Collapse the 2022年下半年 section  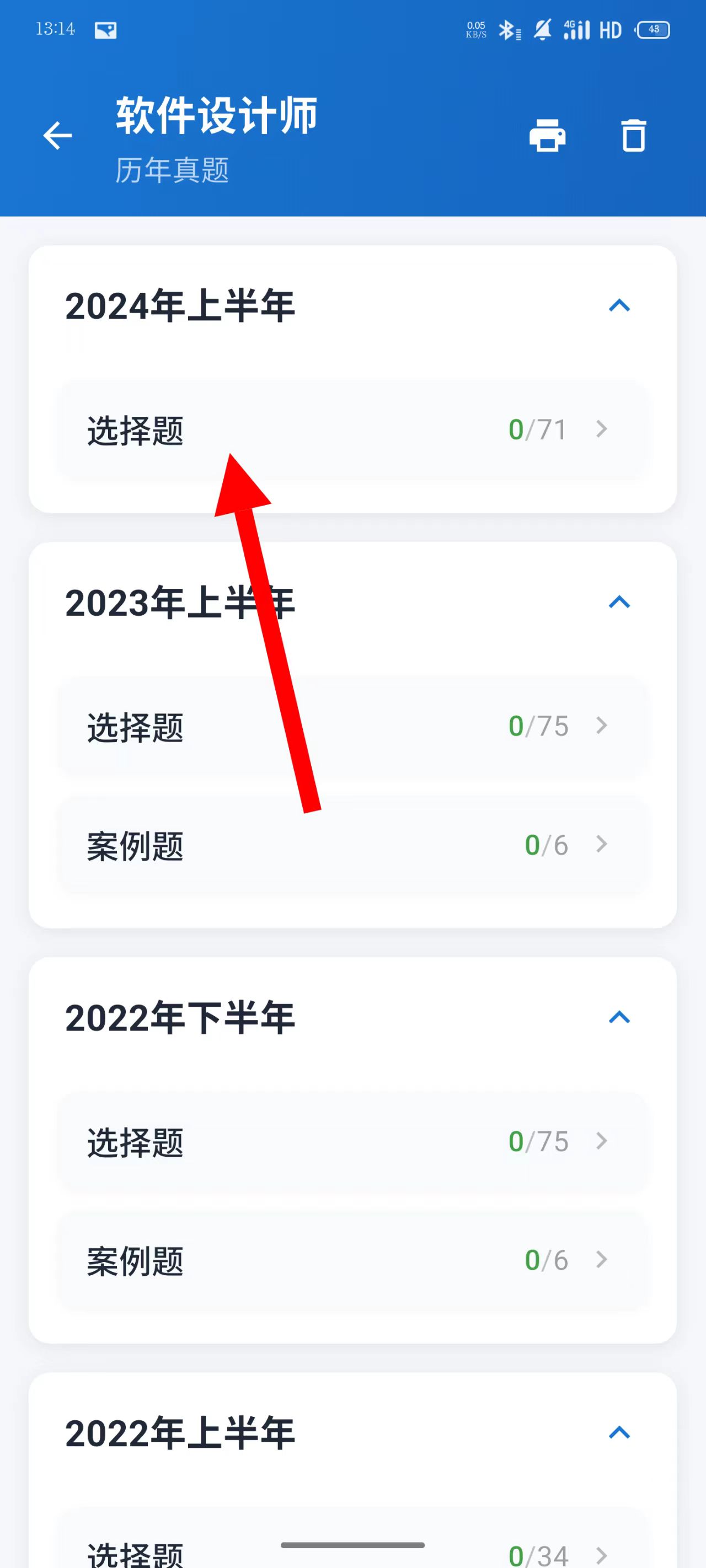[x=619, y=1017]
